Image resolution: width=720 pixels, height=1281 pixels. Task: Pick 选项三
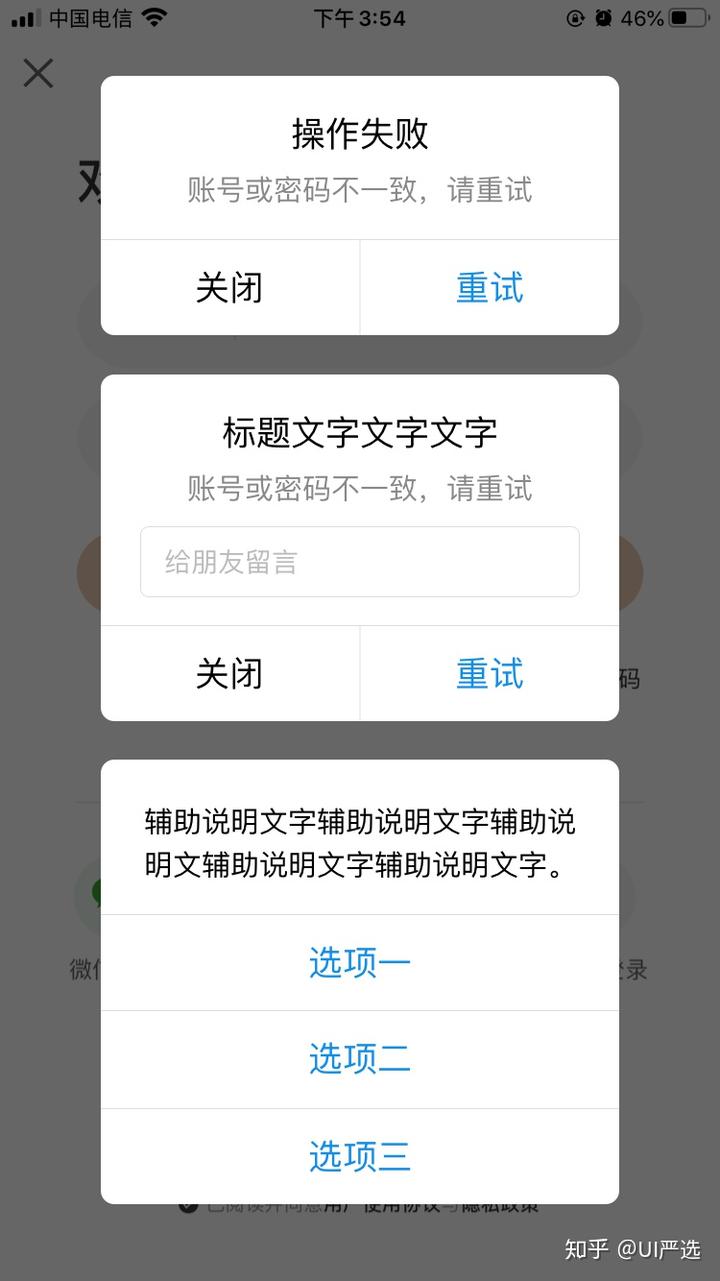[x=359, y=1156]
